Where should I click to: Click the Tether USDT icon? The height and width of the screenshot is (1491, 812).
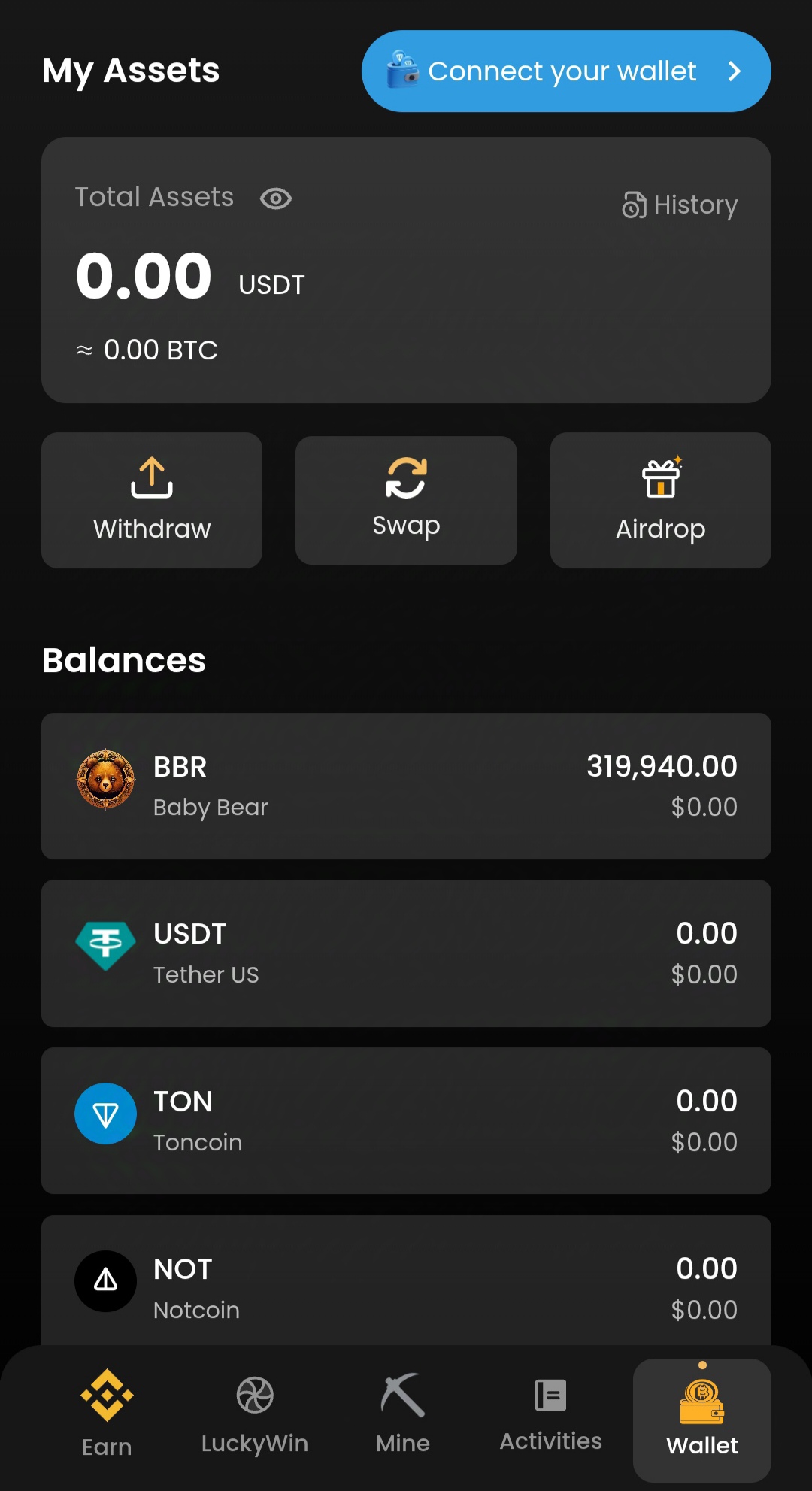click(105, 946)
